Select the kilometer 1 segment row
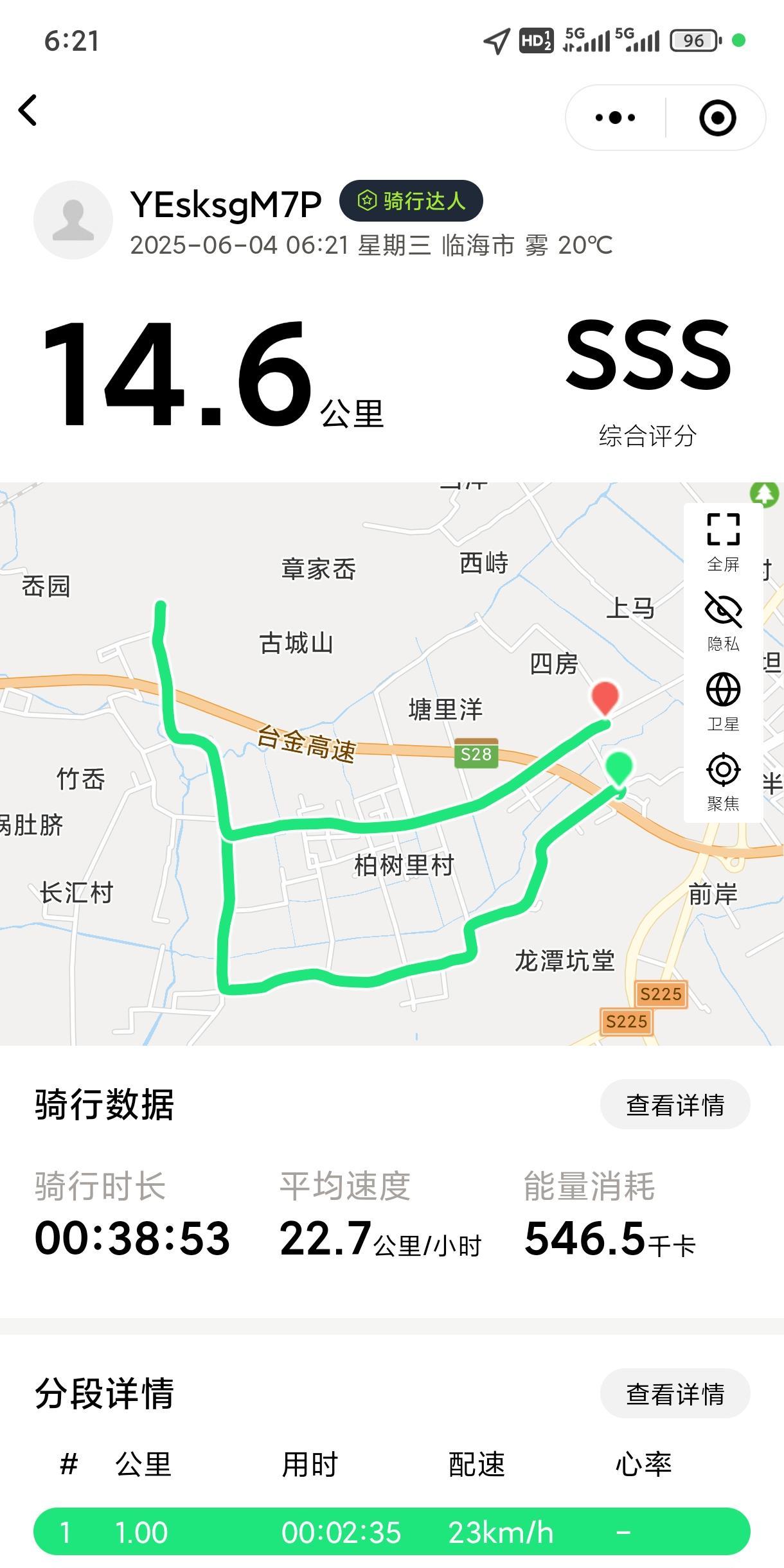The width and height of the screenshot is (784, 1568). pyautogui.click(x=392, y=1532)
